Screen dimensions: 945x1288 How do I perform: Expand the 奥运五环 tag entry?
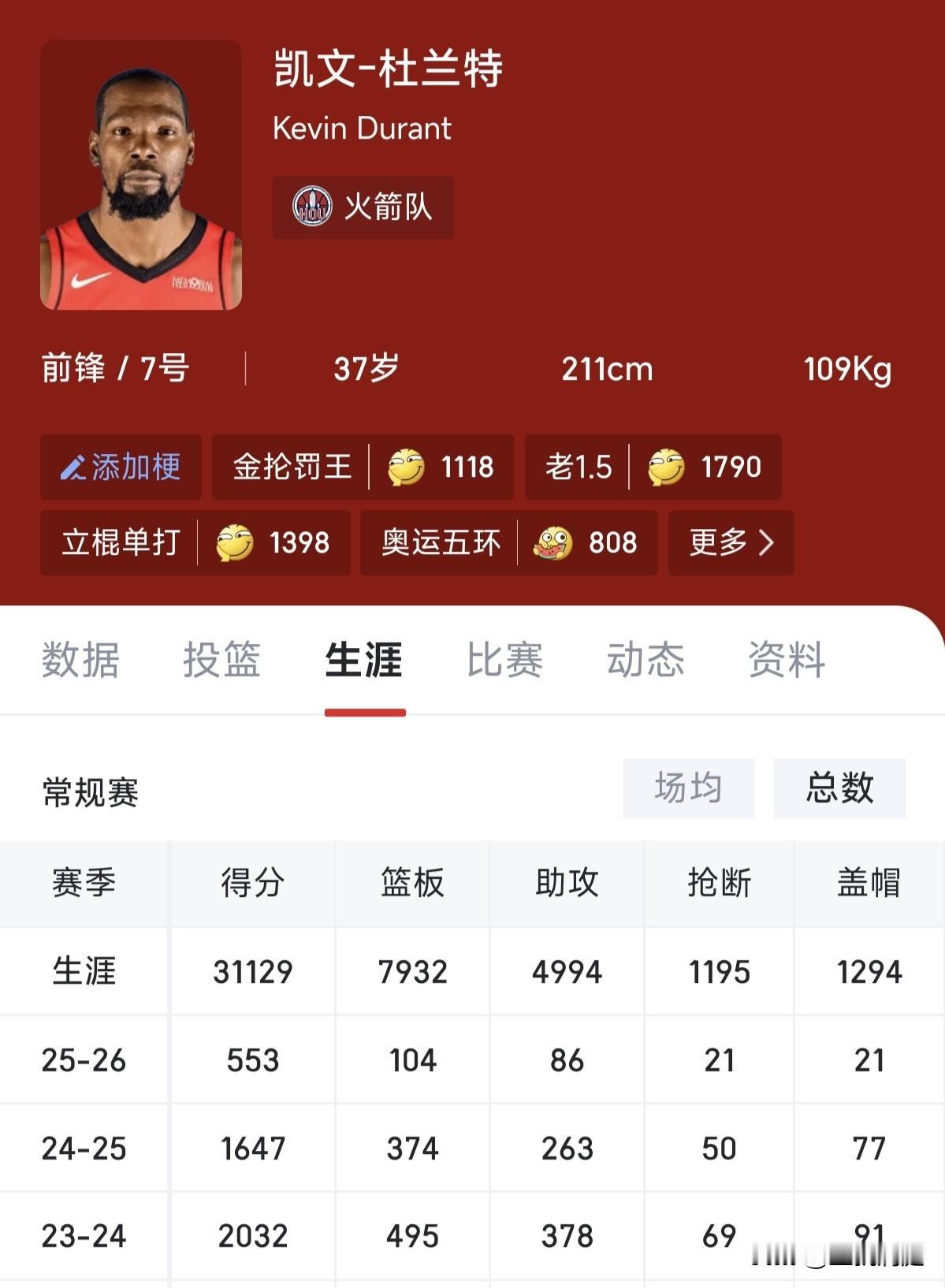coord(507,542)
